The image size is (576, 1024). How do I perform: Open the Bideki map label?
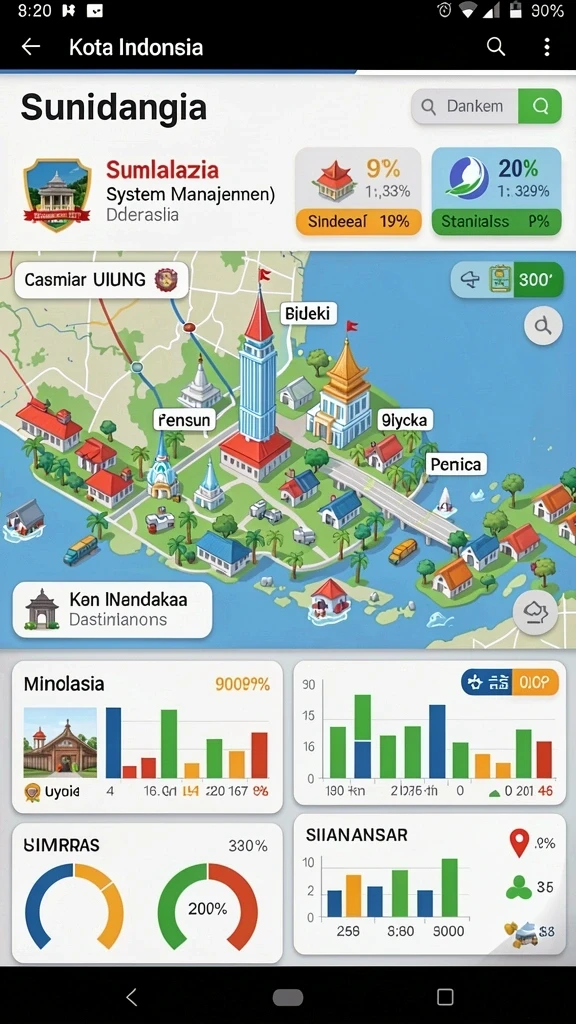pos(309,313)
